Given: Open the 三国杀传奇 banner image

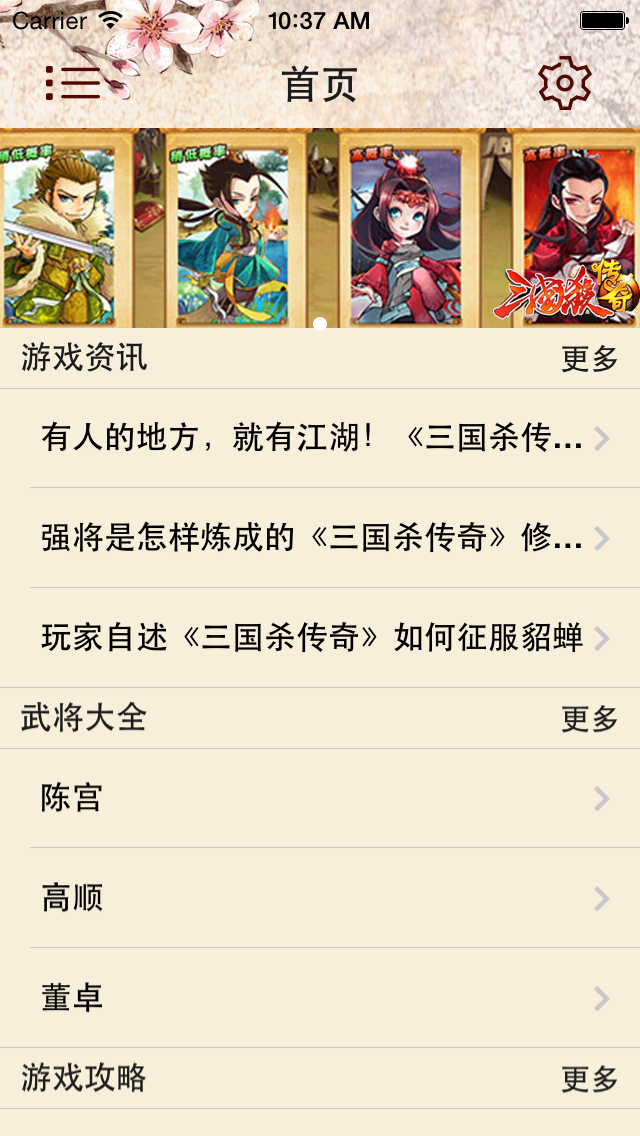Looking at the screenshot, I should click(x=320, y=228).
